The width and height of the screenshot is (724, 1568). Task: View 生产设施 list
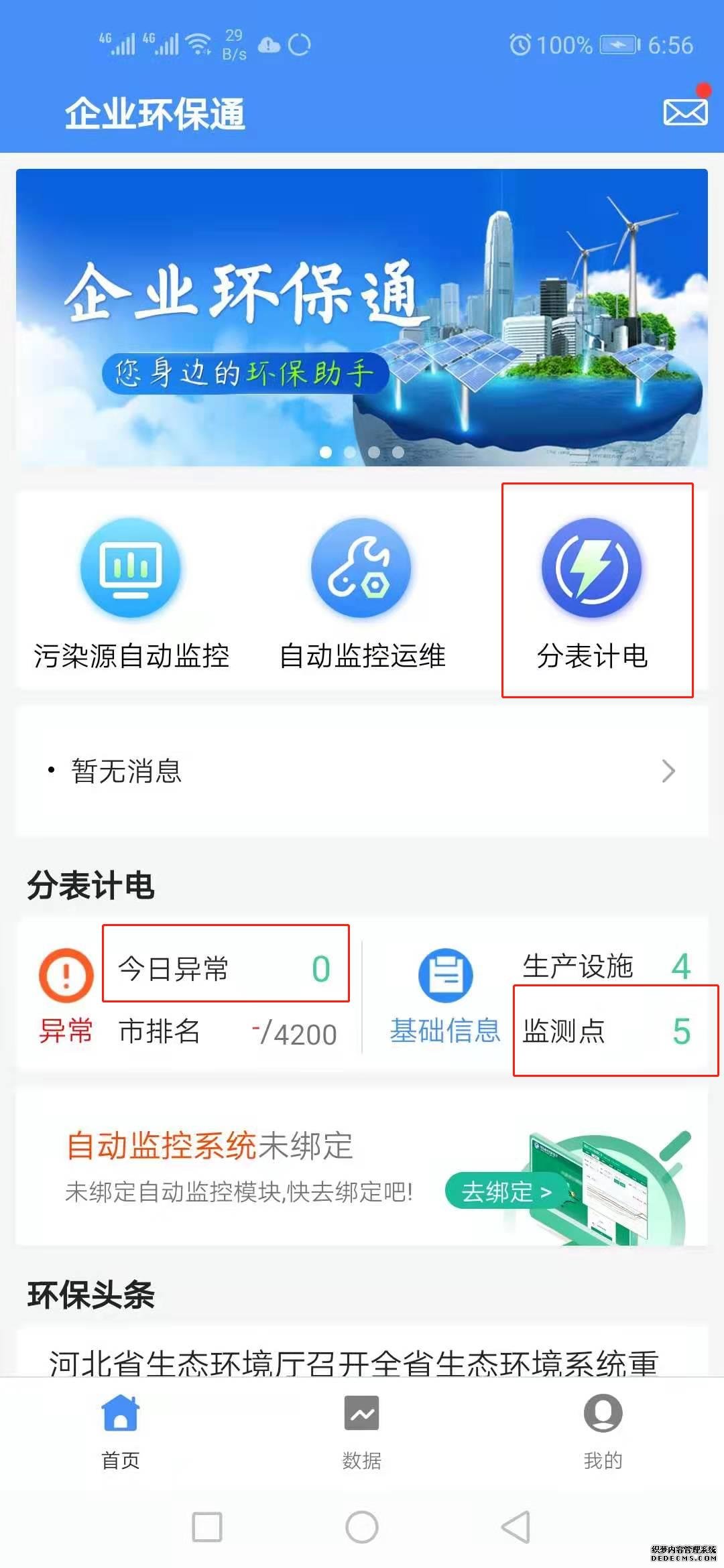tap(606, 966)
